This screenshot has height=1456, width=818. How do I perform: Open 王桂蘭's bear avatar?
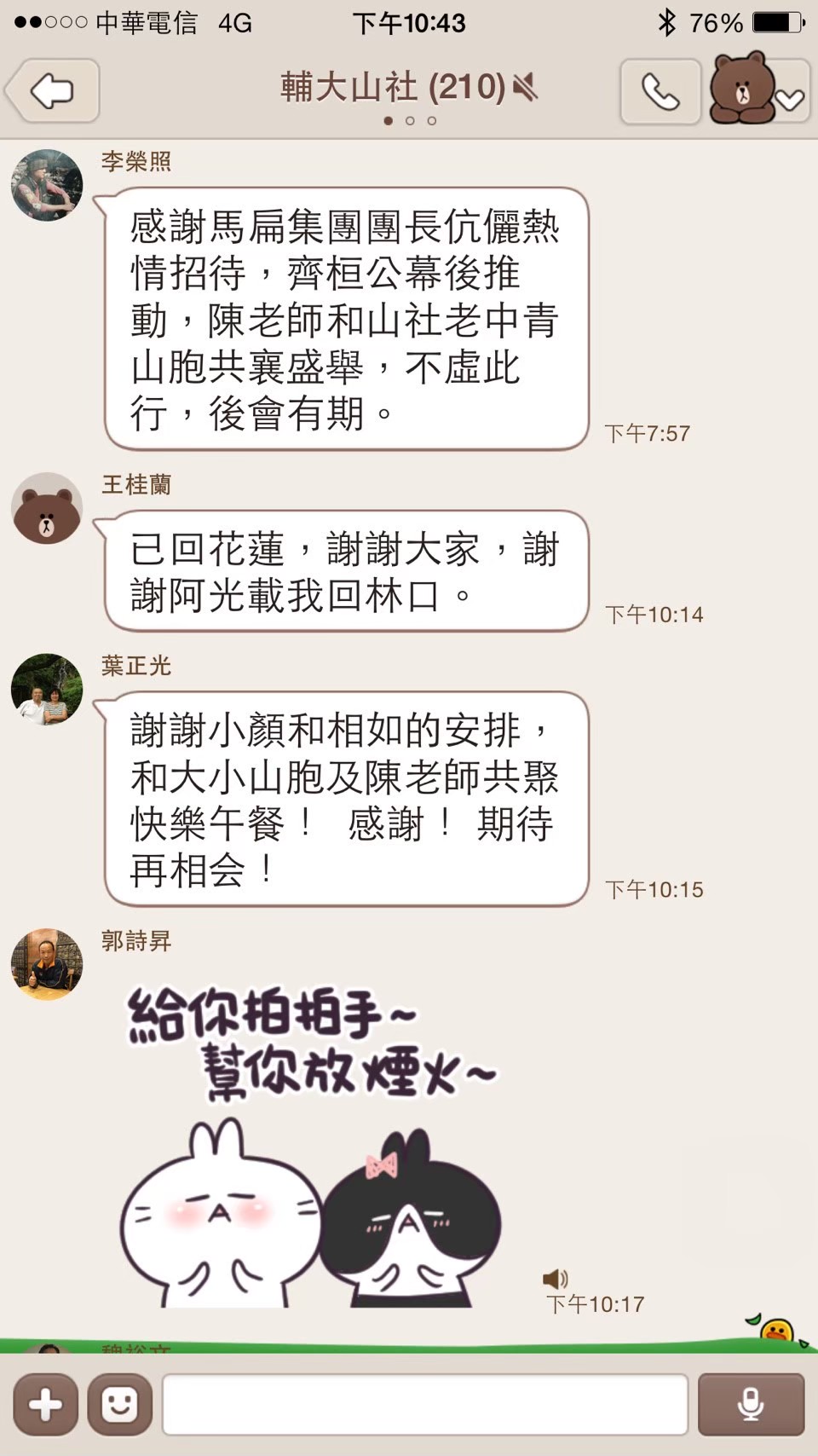47,509
